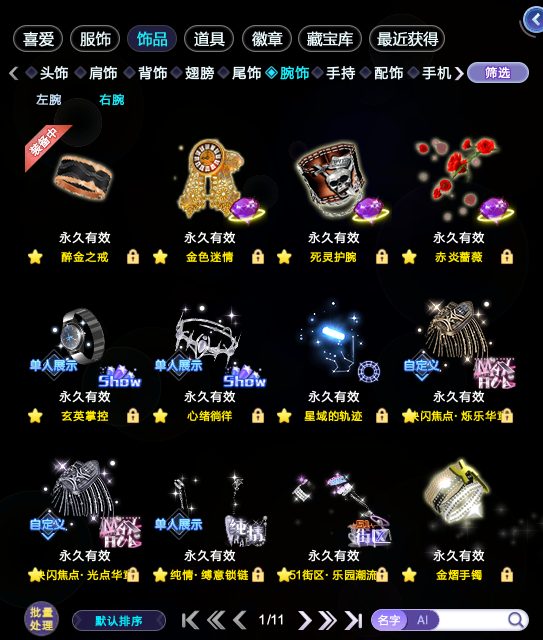Viewport: 543px width, 640px height.
Task: Tap the 筛选 filter button
Action: 498,73
